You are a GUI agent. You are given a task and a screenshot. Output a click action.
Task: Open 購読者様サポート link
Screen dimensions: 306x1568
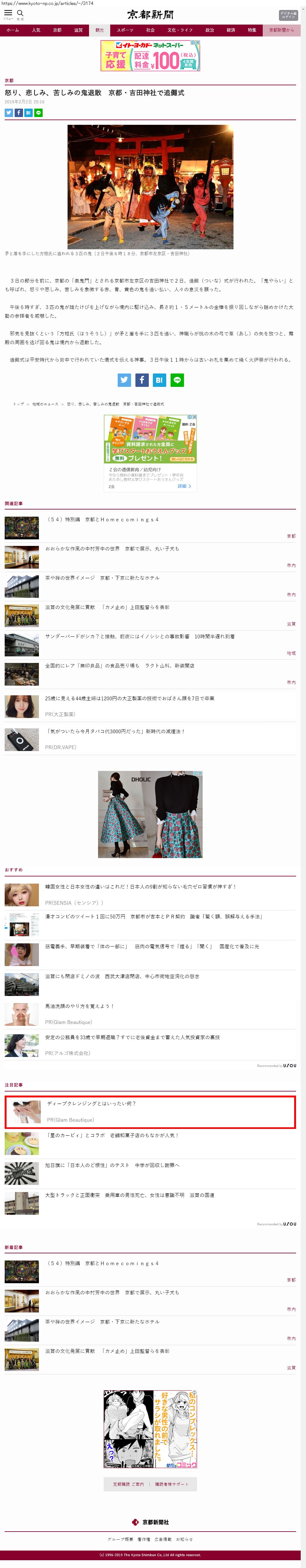click(172, 1484)
